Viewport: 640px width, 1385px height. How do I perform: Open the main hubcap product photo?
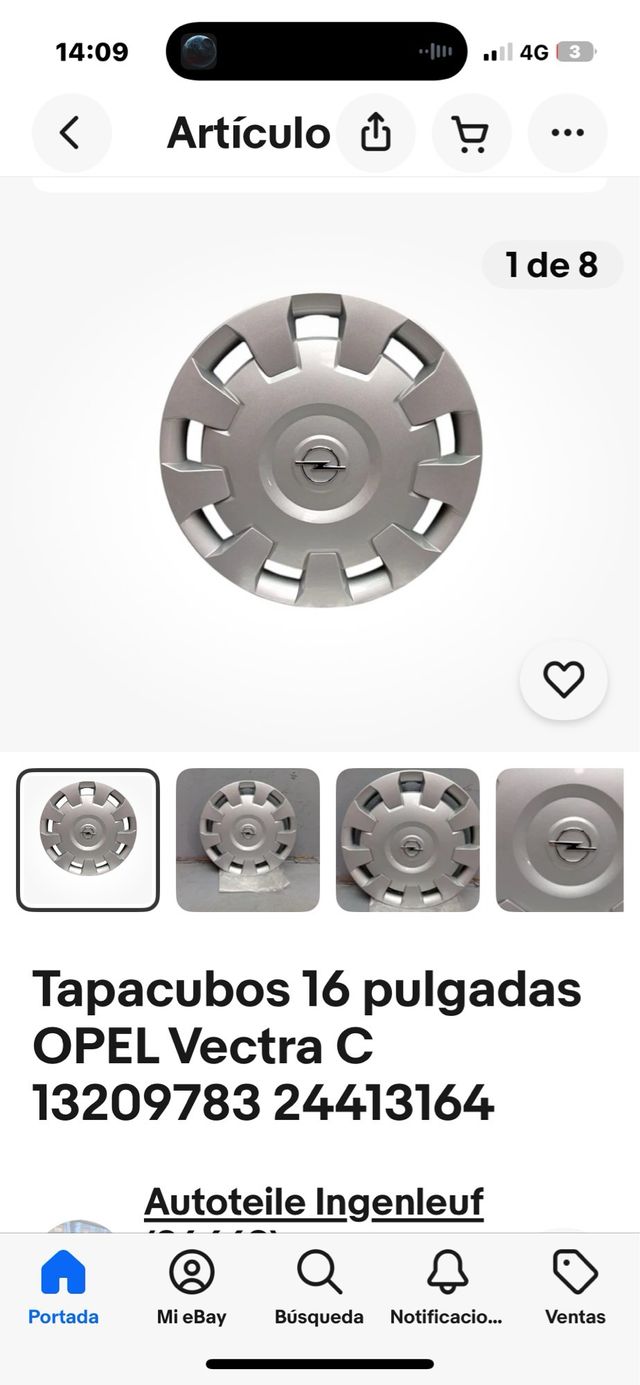tap(320, 450)
